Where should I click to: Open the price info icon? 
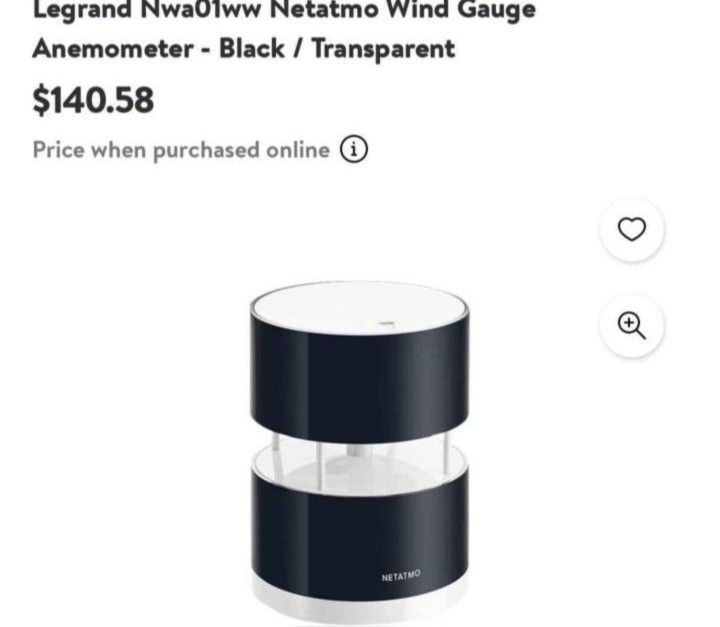coord(354,150)
